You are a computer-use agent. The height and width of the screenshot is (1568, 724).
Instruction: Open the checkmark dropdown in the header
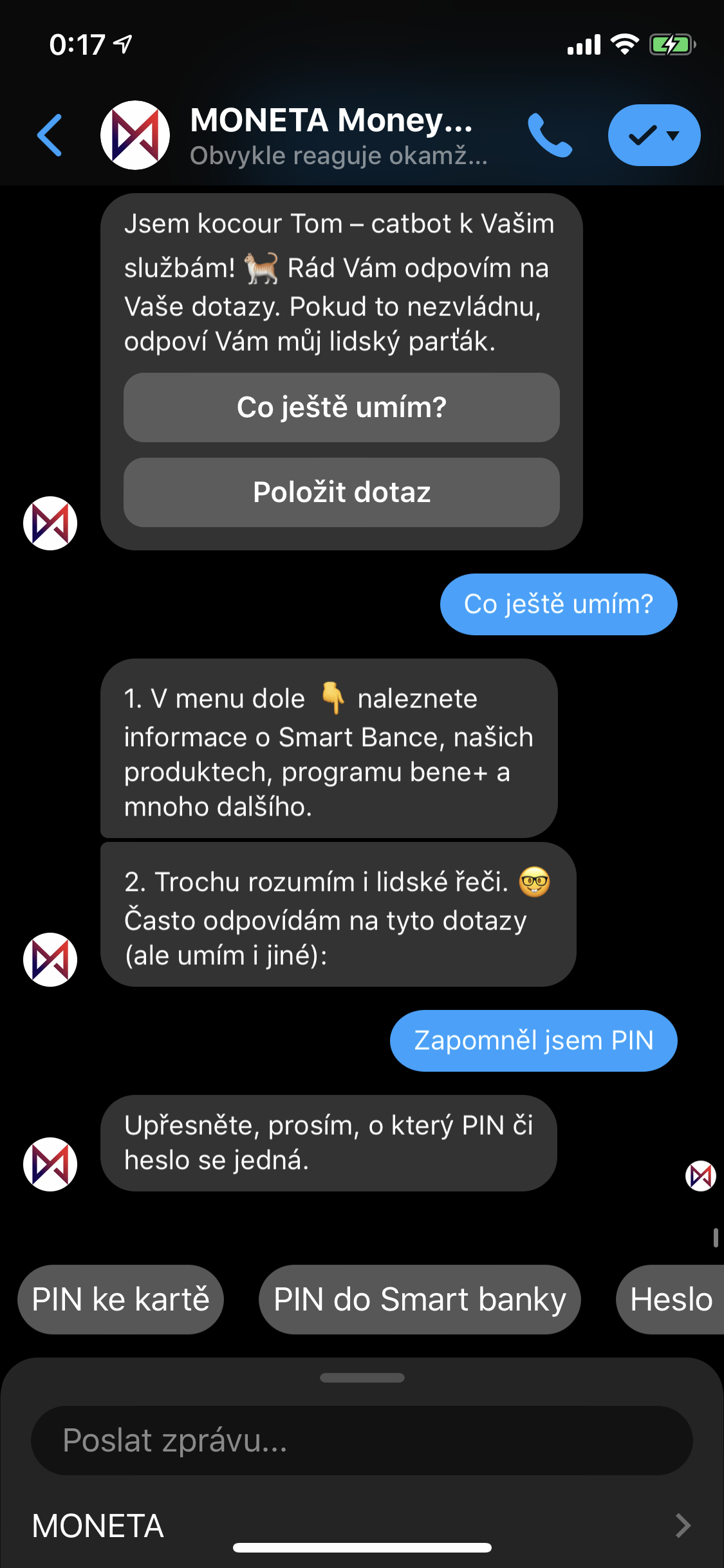pyautogui.click(x=654, y=135)
